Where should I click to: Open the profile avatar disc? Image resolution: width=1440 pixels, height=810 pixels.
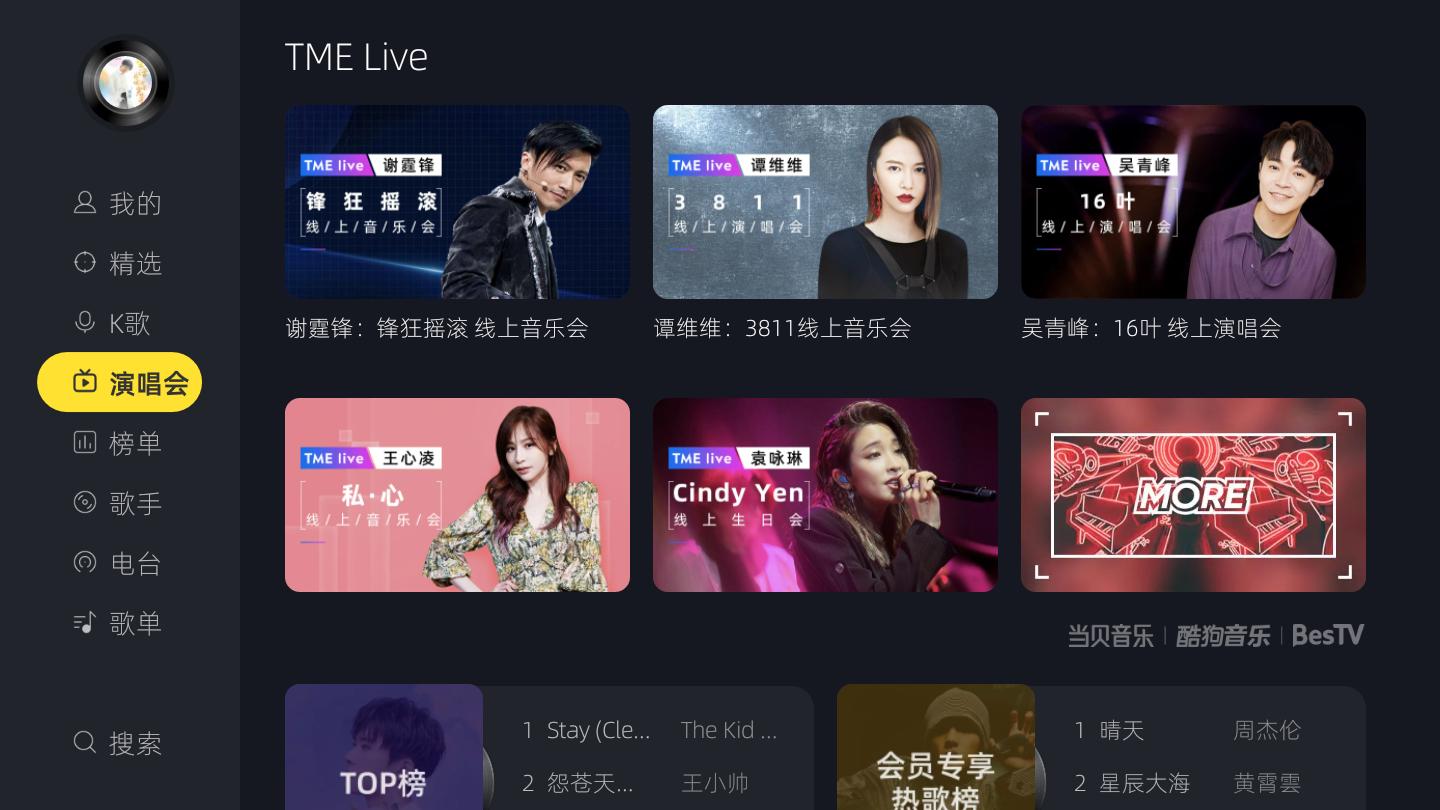point(126,84)
